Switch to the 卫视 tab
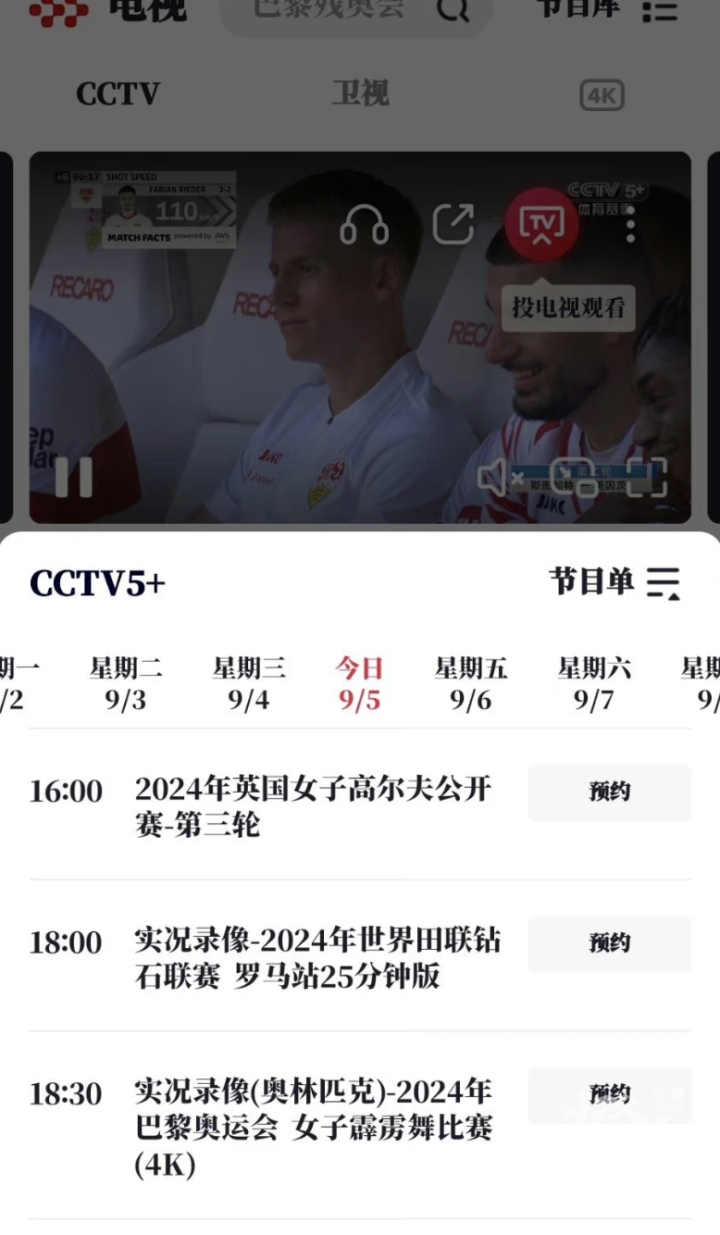720x1235 pixels. tap(359, 94)
